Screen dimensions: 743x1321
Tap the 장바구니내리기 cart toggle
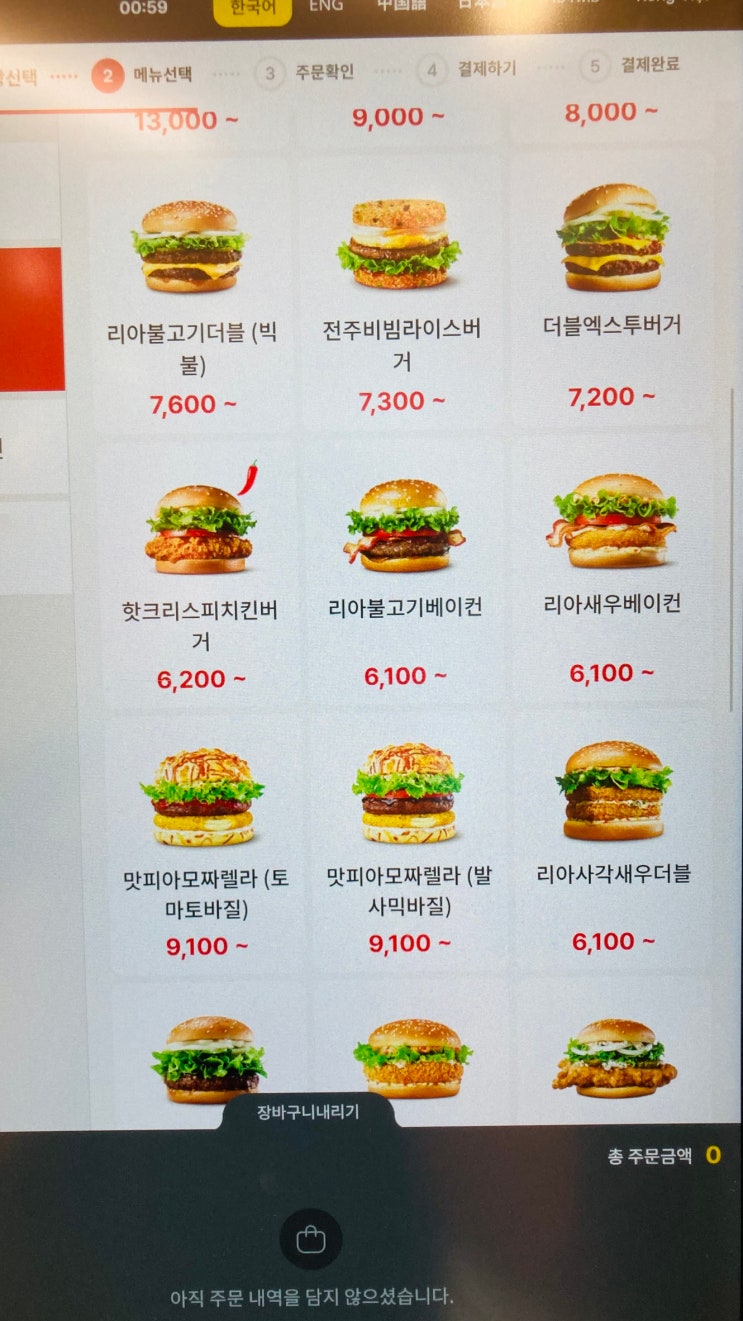click(308, 1111)
